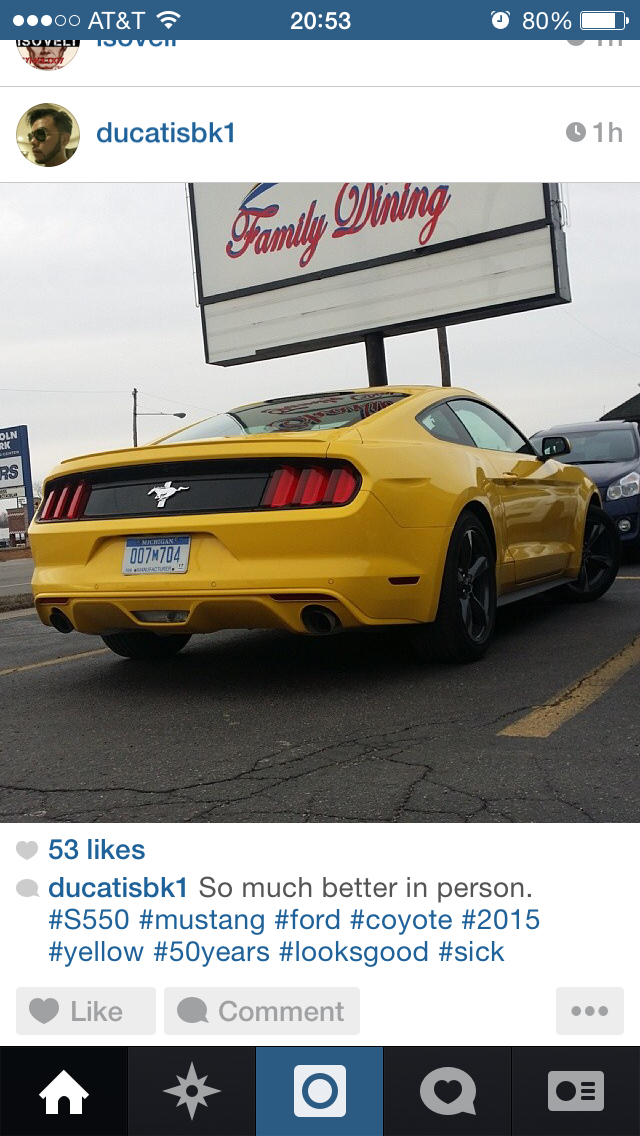
Task: Open the #yellow hashtag
Action: click(96, 951)
